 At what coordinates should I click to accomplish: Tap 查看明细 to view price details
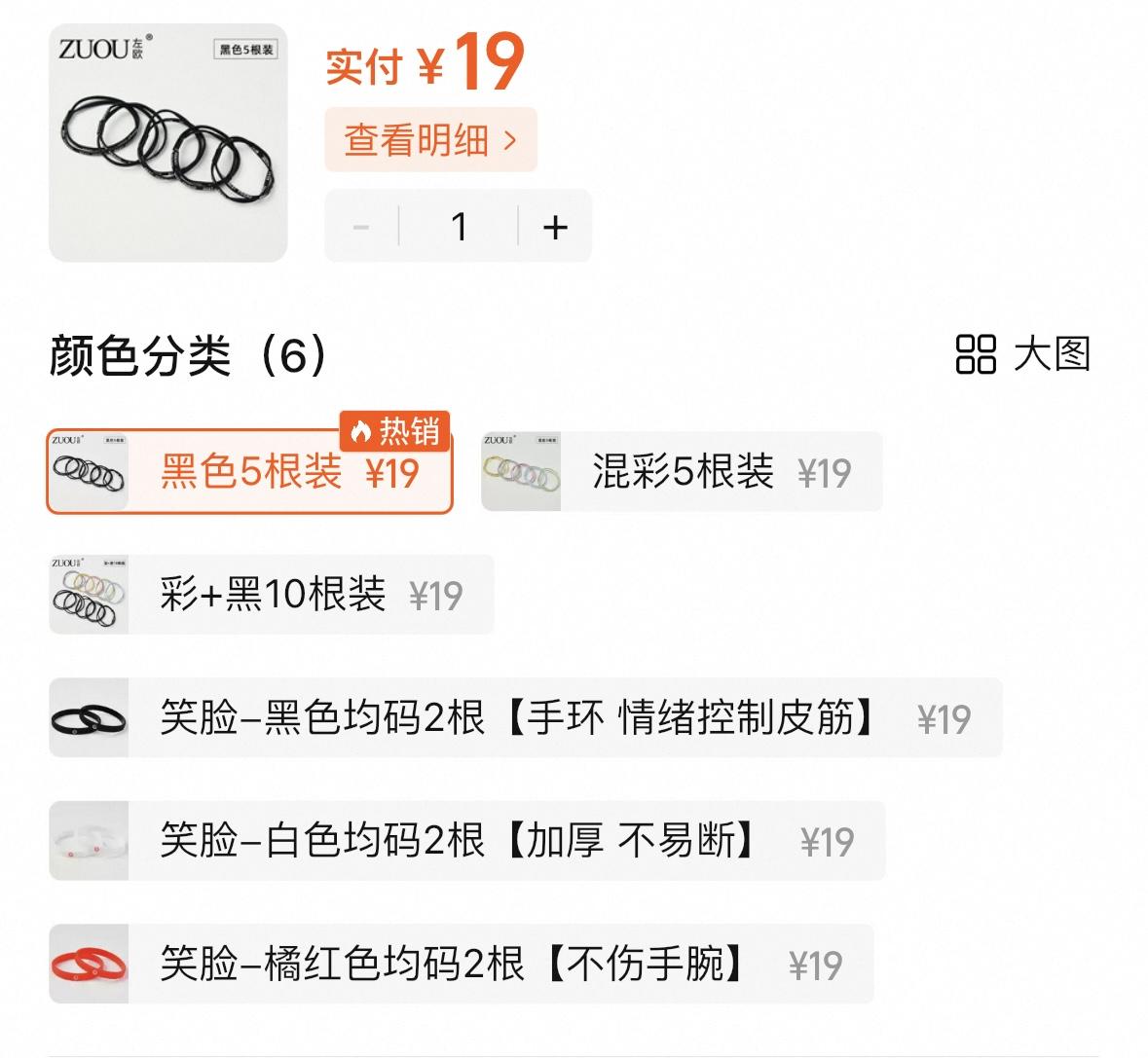tap(430, 140)
